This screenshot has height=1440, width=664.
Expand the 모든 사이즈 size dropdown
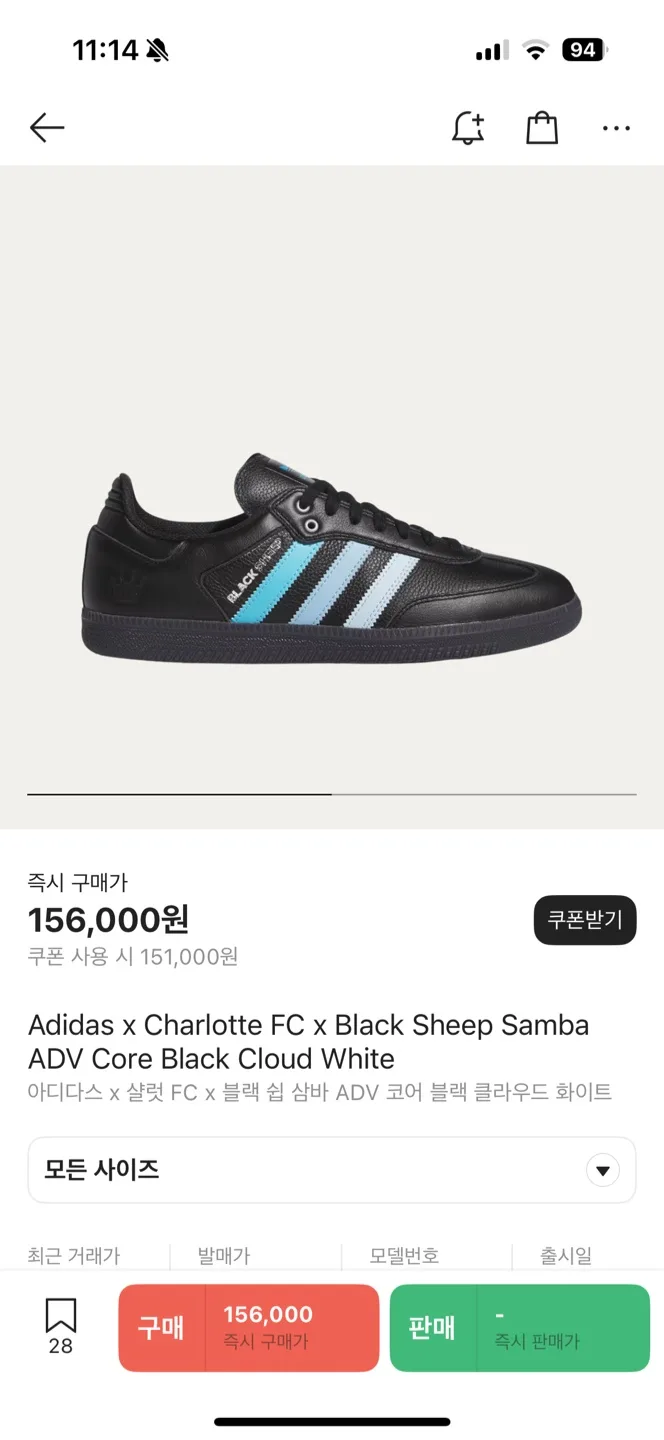coord(332,1170)
